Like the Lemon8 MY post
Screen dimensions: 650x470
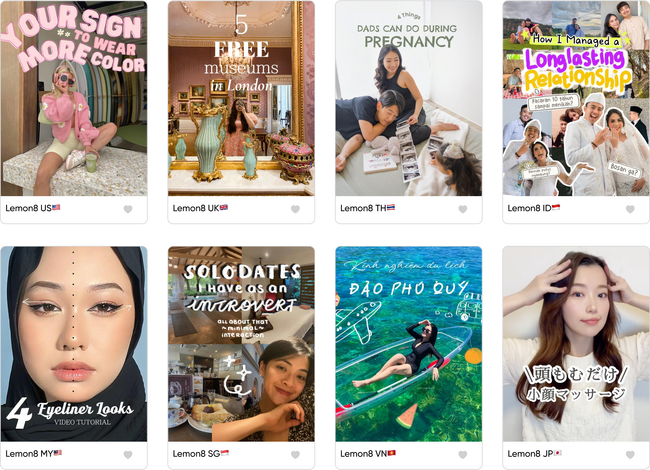127,455
